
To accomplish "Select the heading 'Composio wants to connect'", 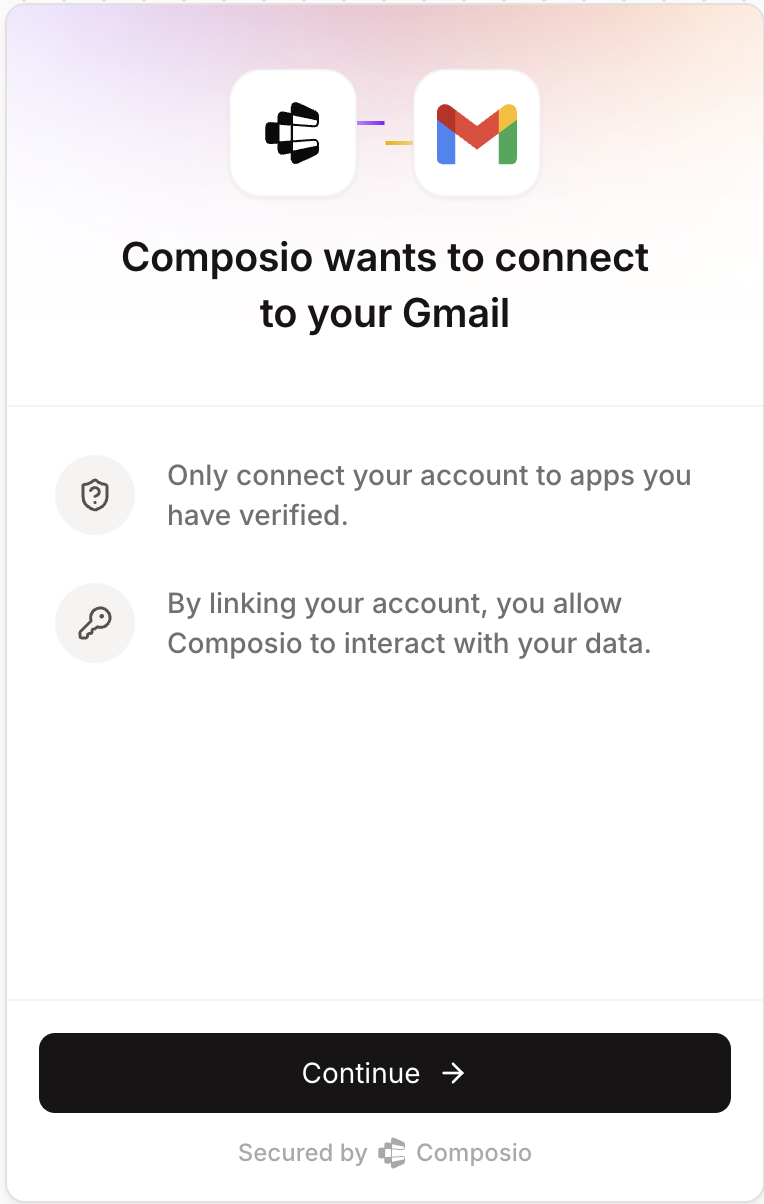I will click(385, 257).
